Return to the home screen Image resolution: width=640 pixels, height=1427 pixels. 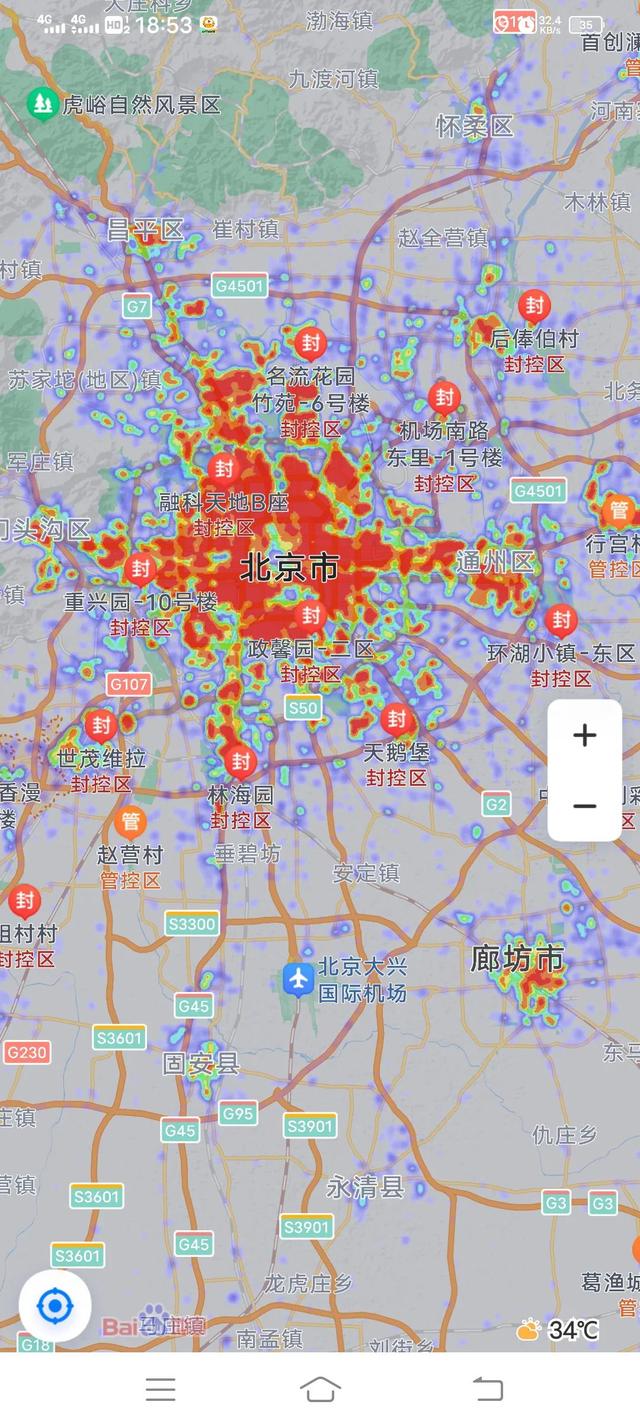[320, 1389]
